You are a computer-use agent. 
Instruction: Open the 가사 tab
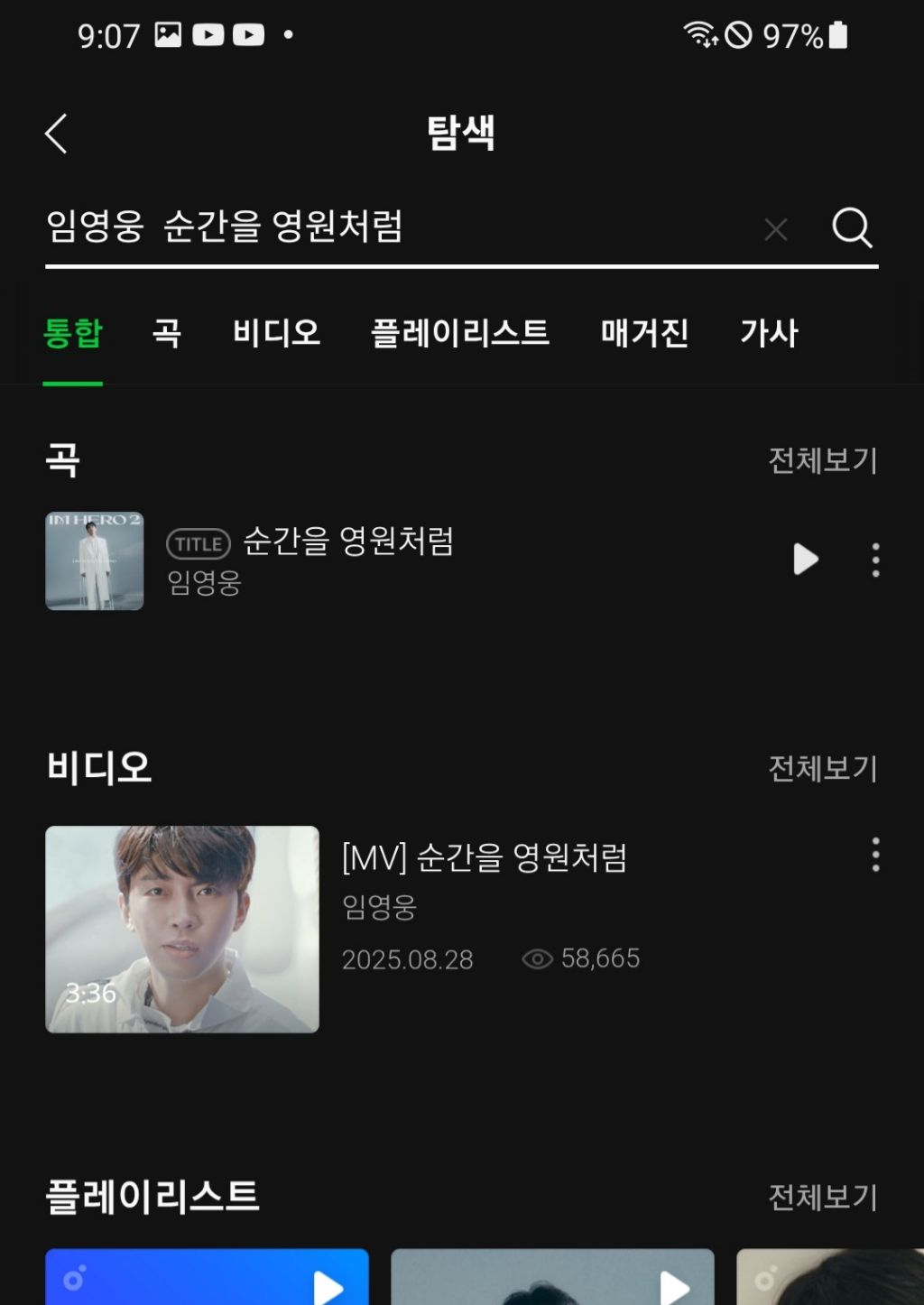pos(769,334)
